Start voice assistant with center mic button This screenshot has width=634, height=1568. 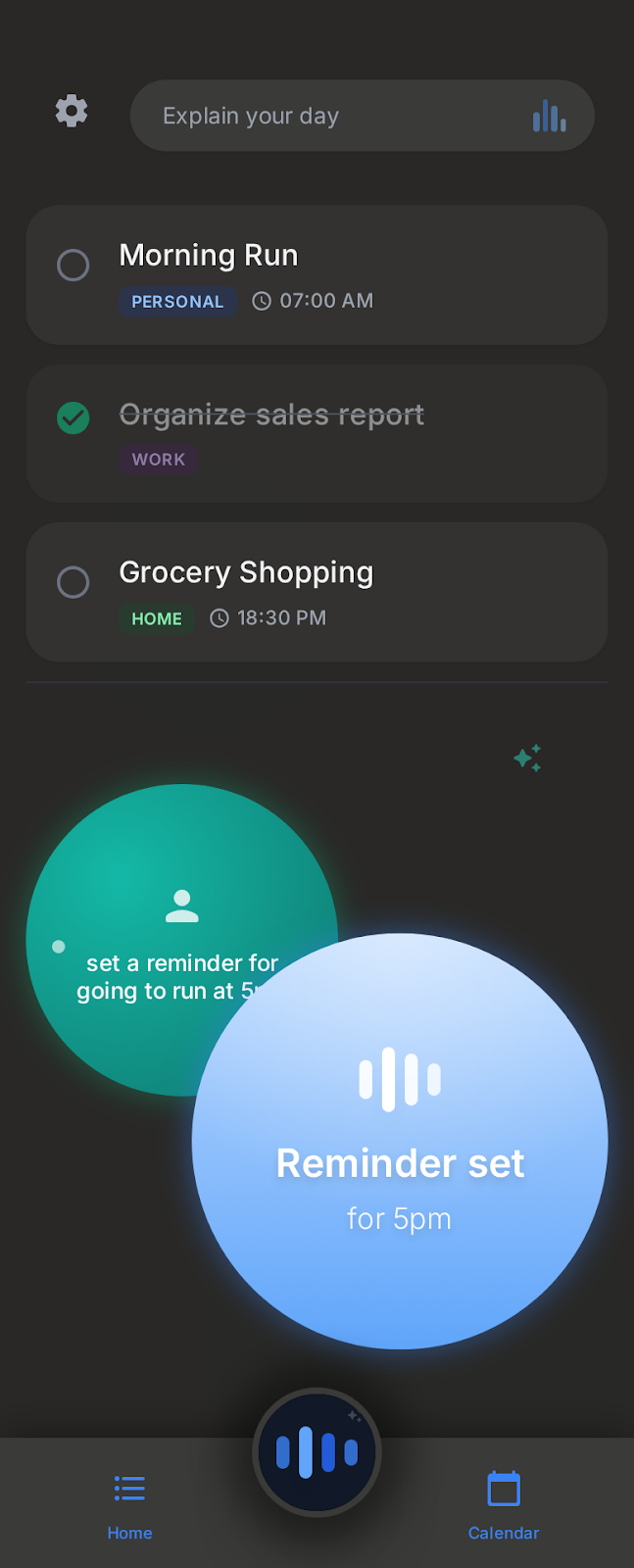(x=317, y=1452)
